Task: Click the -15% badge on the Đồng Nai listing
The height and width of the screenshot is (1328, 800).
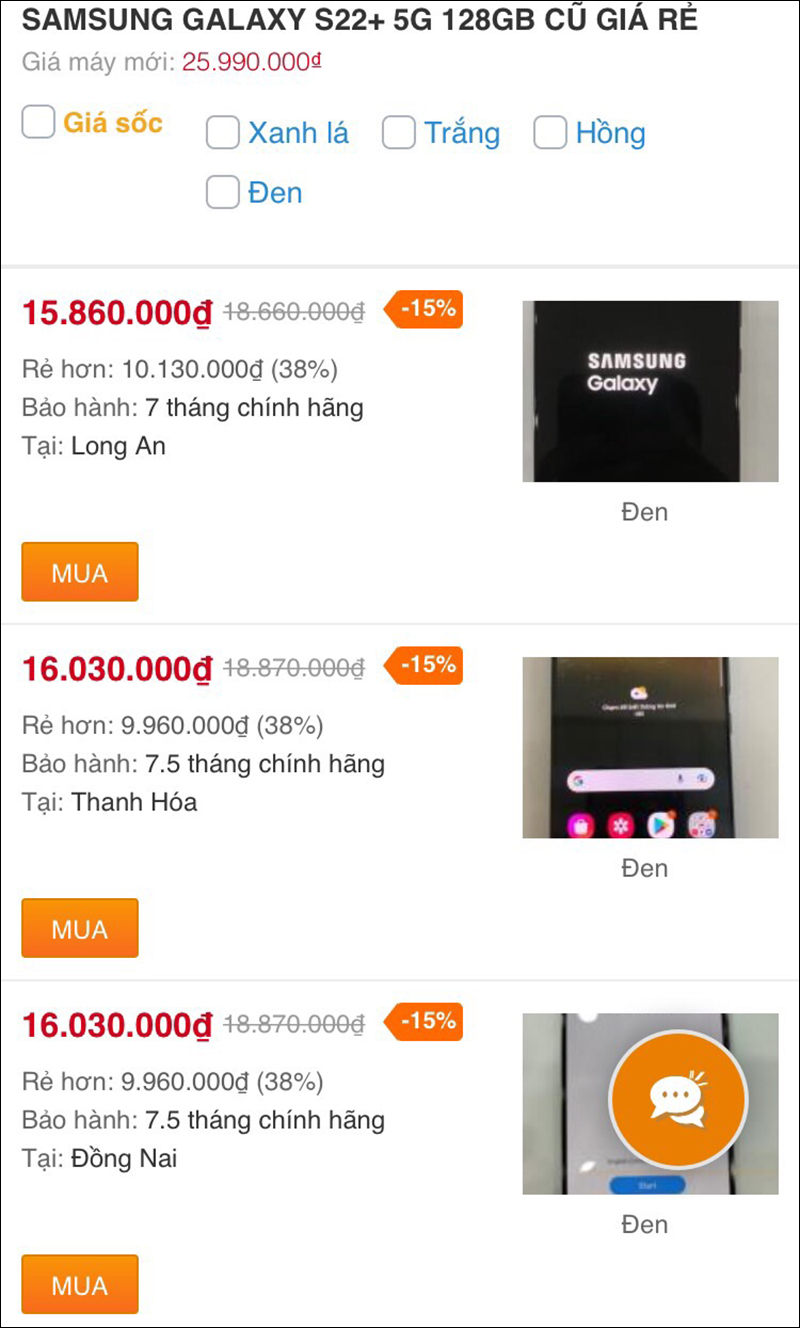Action: (421, 1022)
